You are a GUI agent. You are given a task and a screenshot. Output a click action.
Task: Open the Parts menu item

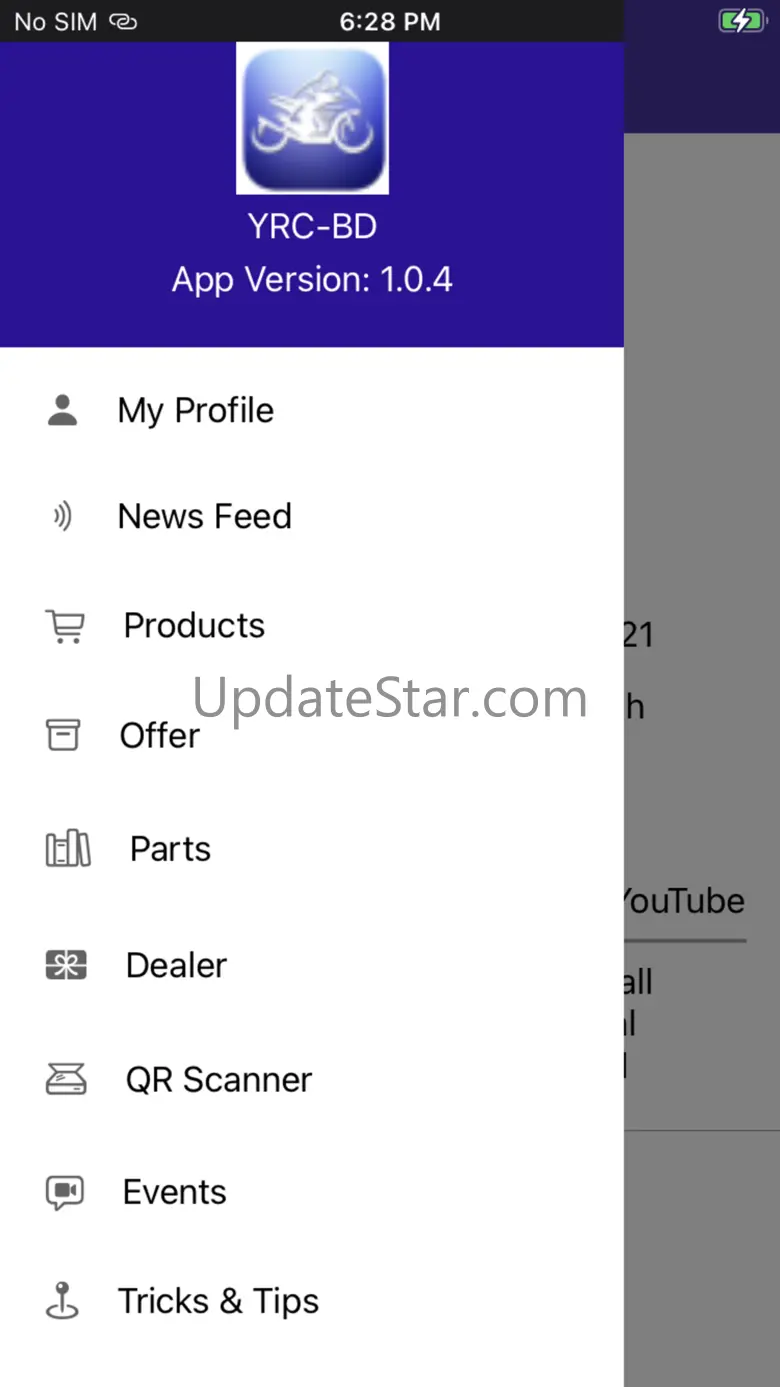coord(312,850)
